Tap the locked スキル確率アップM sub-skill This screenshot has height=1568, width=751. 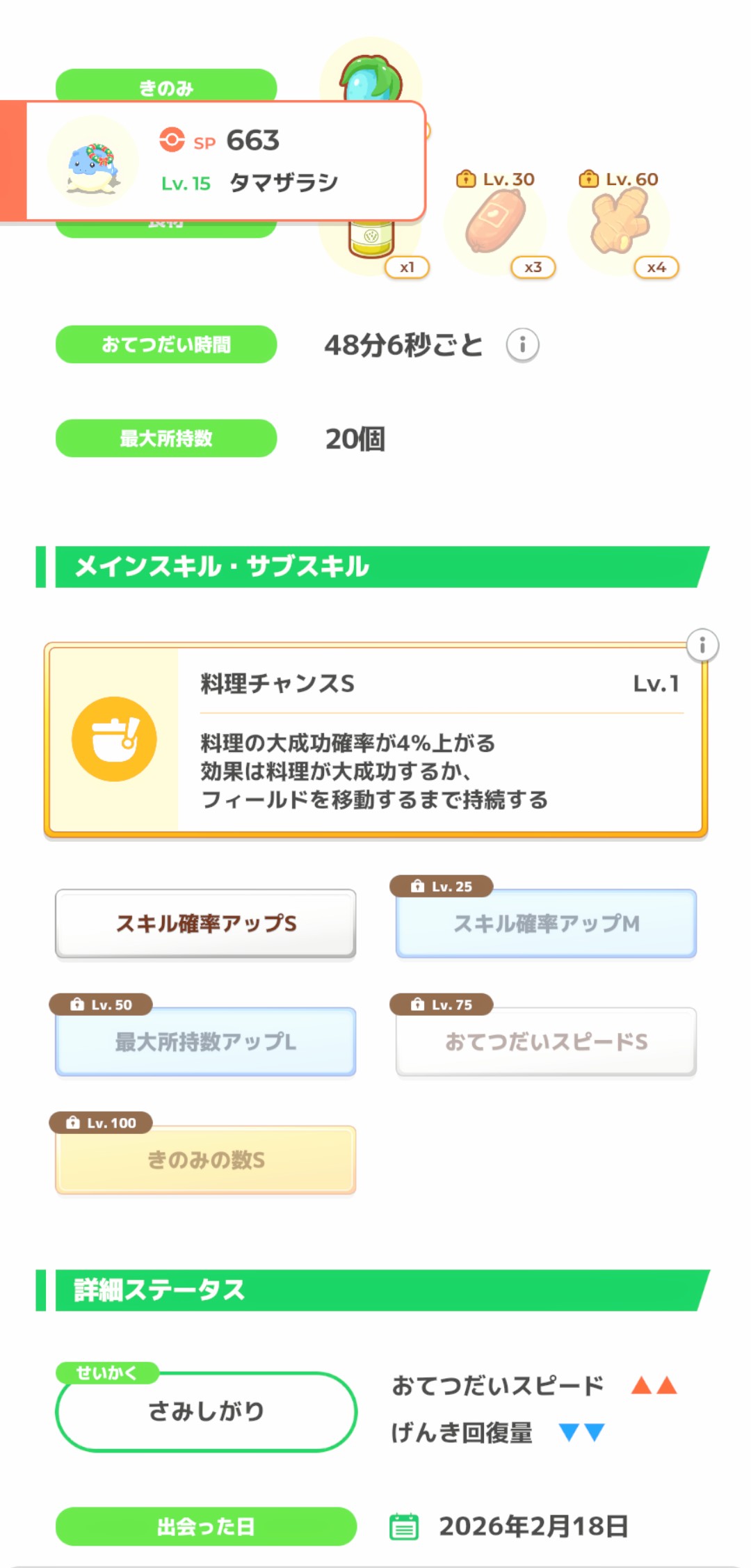(546, 923)
